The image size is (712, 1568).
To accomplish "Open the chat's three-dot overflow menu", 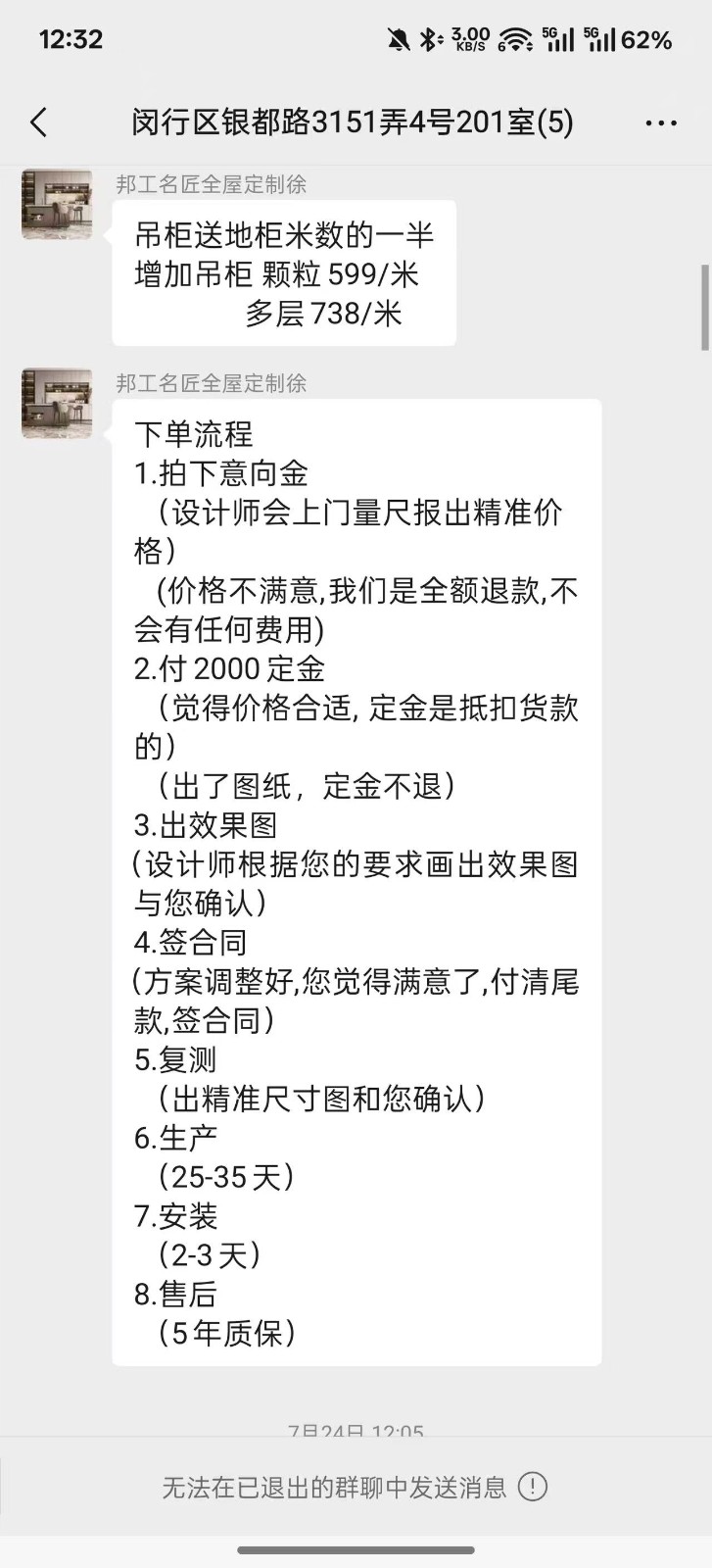I will point(661,123).
